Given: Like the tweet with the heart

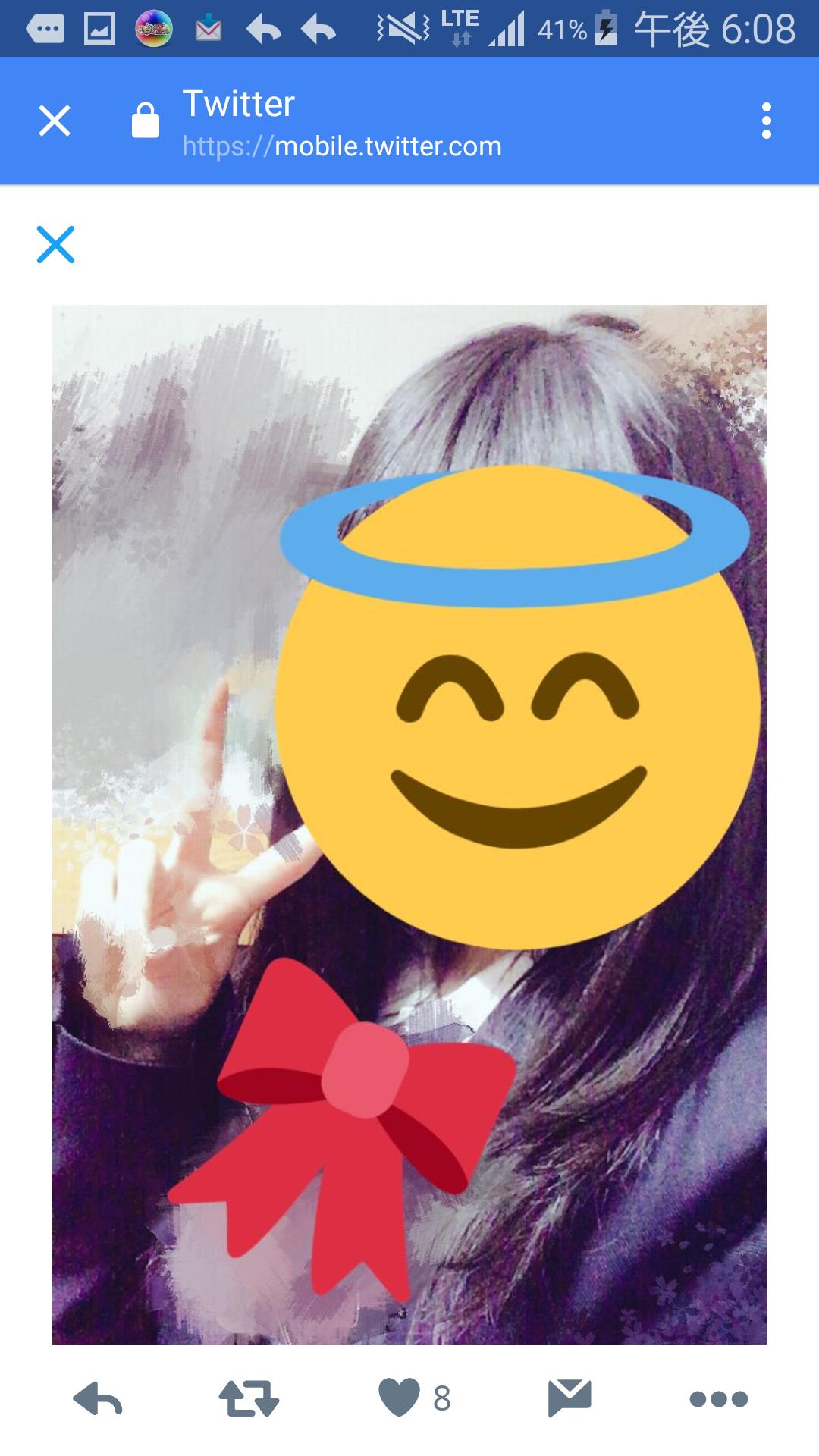Looking at the screenshot, I should [399, 1398].
